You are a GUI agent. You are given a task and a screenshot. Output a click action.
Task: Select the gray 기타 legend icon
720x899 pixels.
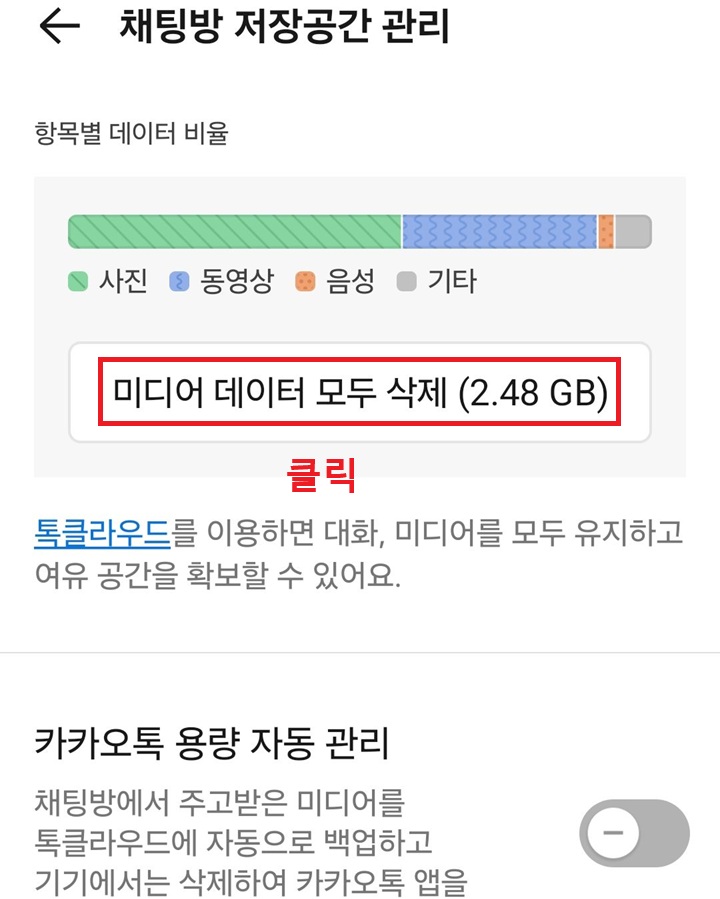coord(408,283)
